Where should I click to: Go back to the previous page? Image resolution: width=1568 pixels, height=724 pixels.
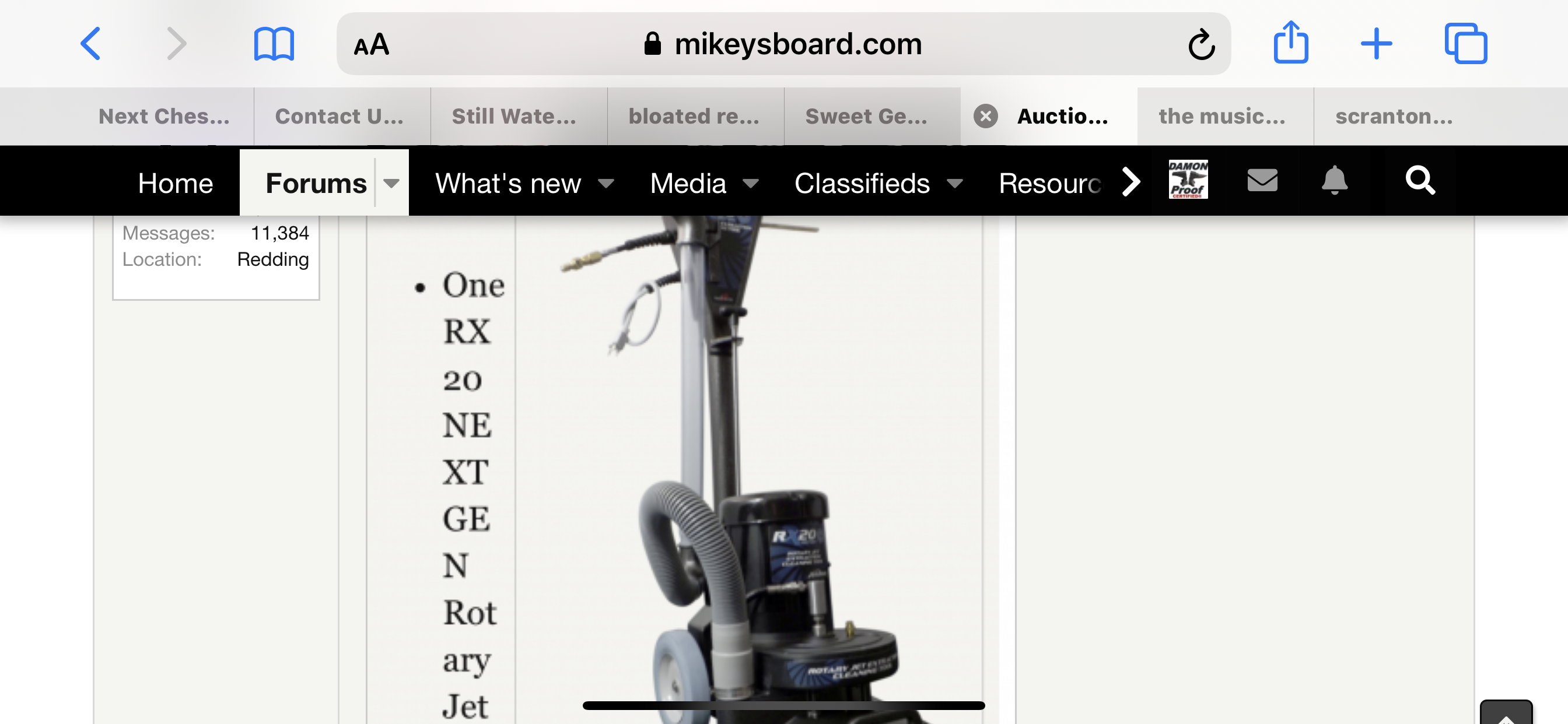(x=90, y=44)
